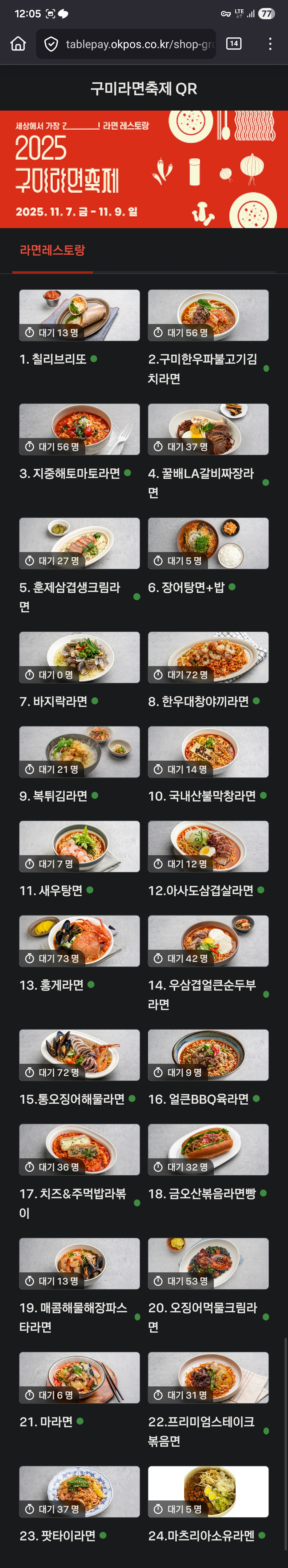Open the tab switcher showing 14 tabs

coord(233,44)
